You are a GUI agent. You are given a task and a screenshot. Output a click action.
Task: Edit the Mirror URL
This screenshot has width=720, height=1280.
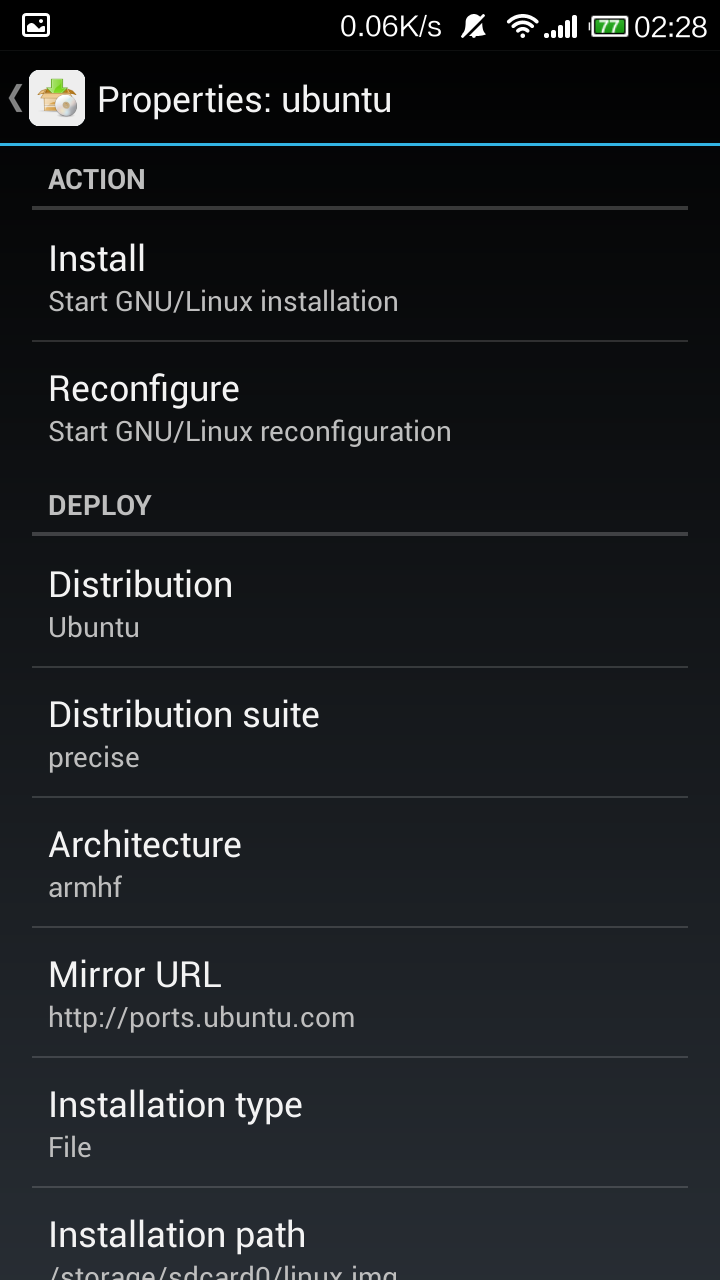tap(360, 992)
